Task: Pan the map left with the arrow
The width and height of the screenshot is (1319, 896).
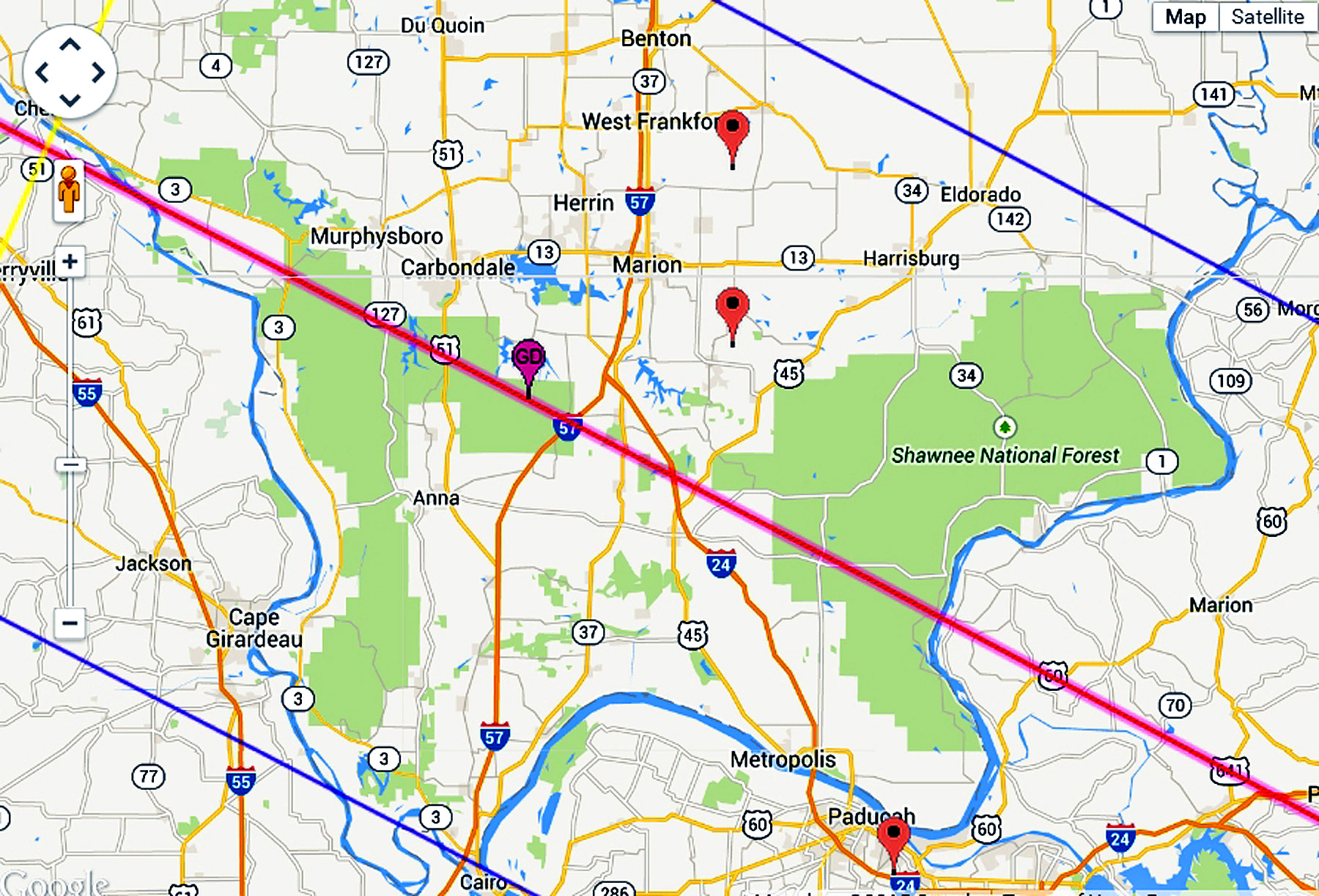Action: click(x=42, y=73)
